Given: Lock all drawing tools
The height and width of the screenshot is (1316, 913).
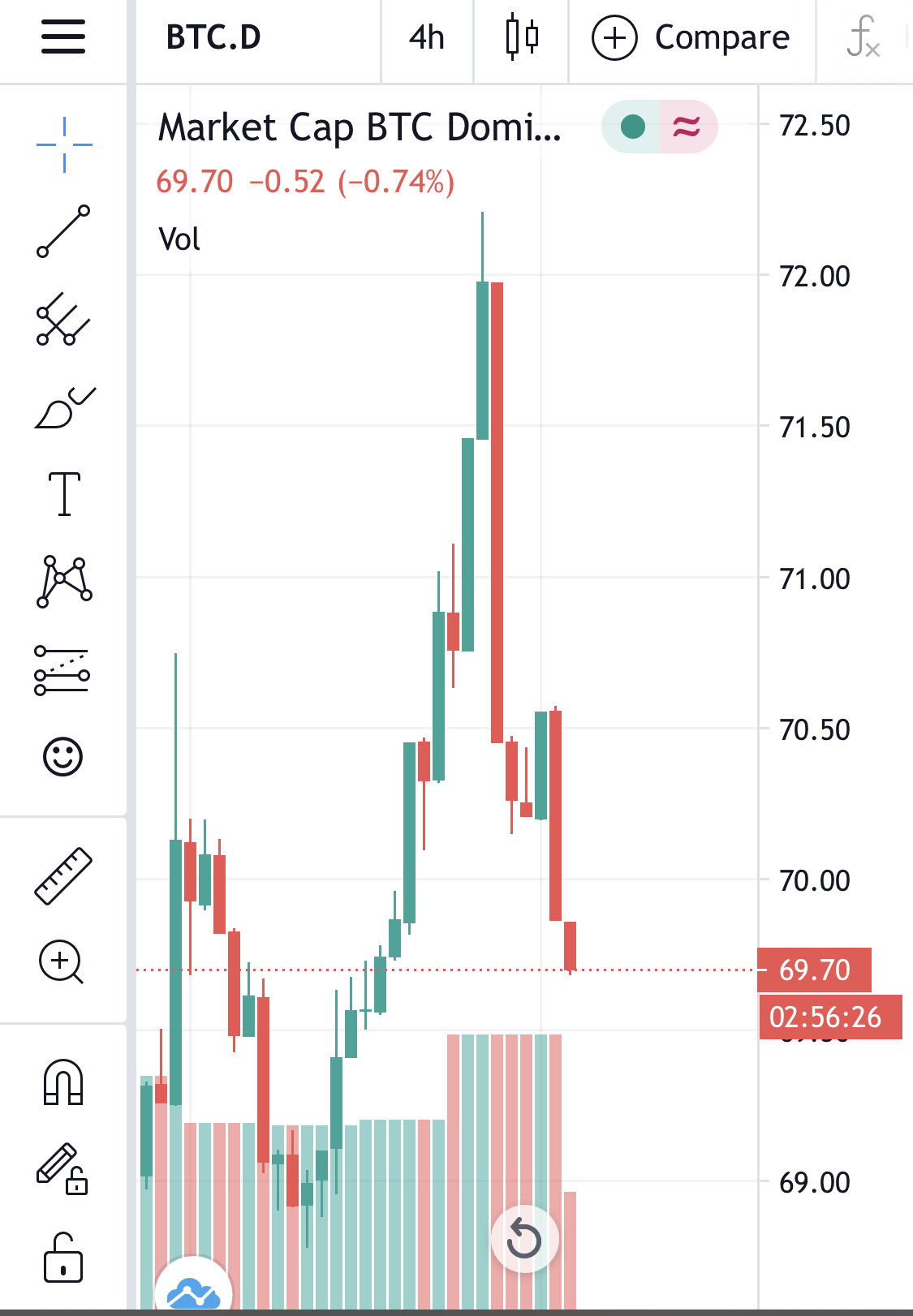Looking at the screenshot, I should [63, 1258].
